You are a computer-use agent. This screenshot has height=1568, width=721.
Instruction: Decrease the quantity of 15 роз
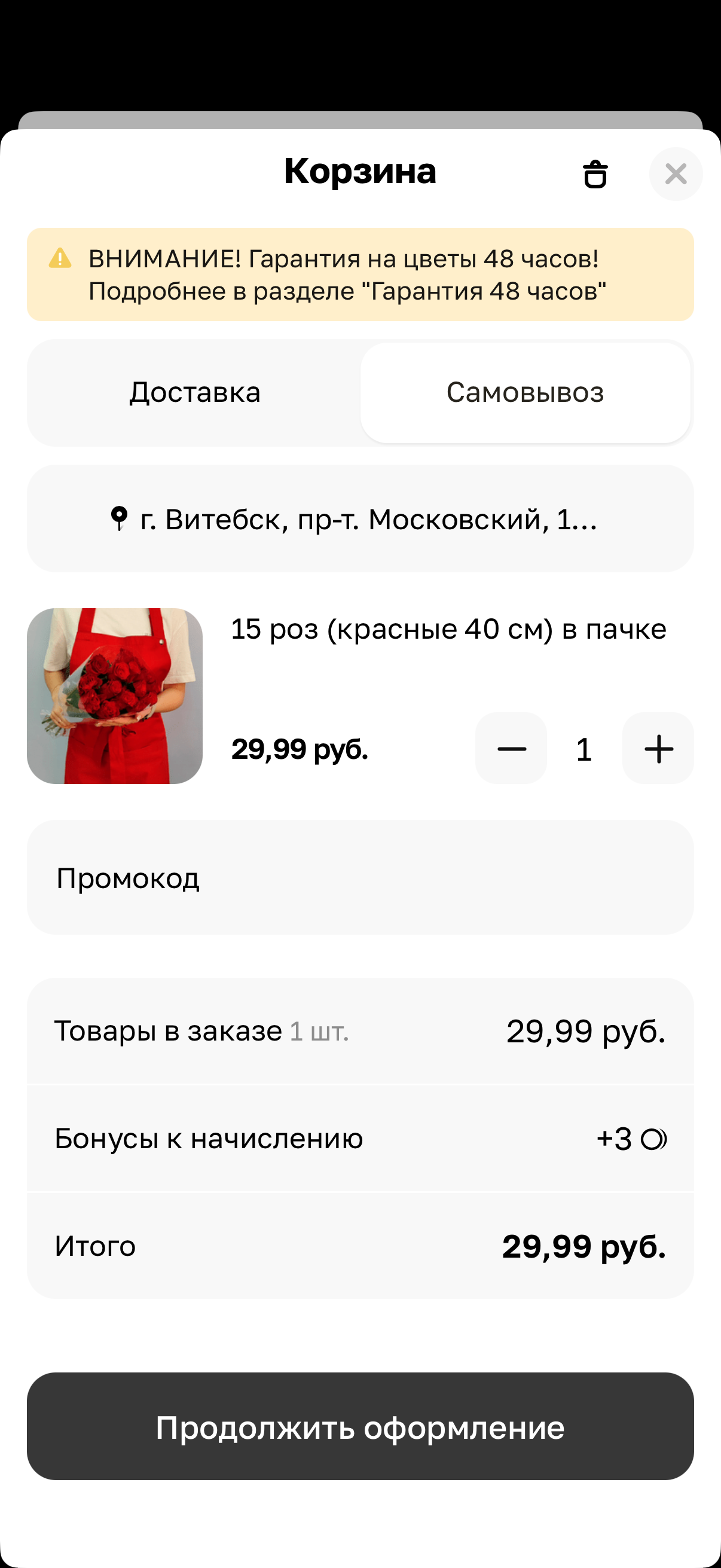point(511,749)
